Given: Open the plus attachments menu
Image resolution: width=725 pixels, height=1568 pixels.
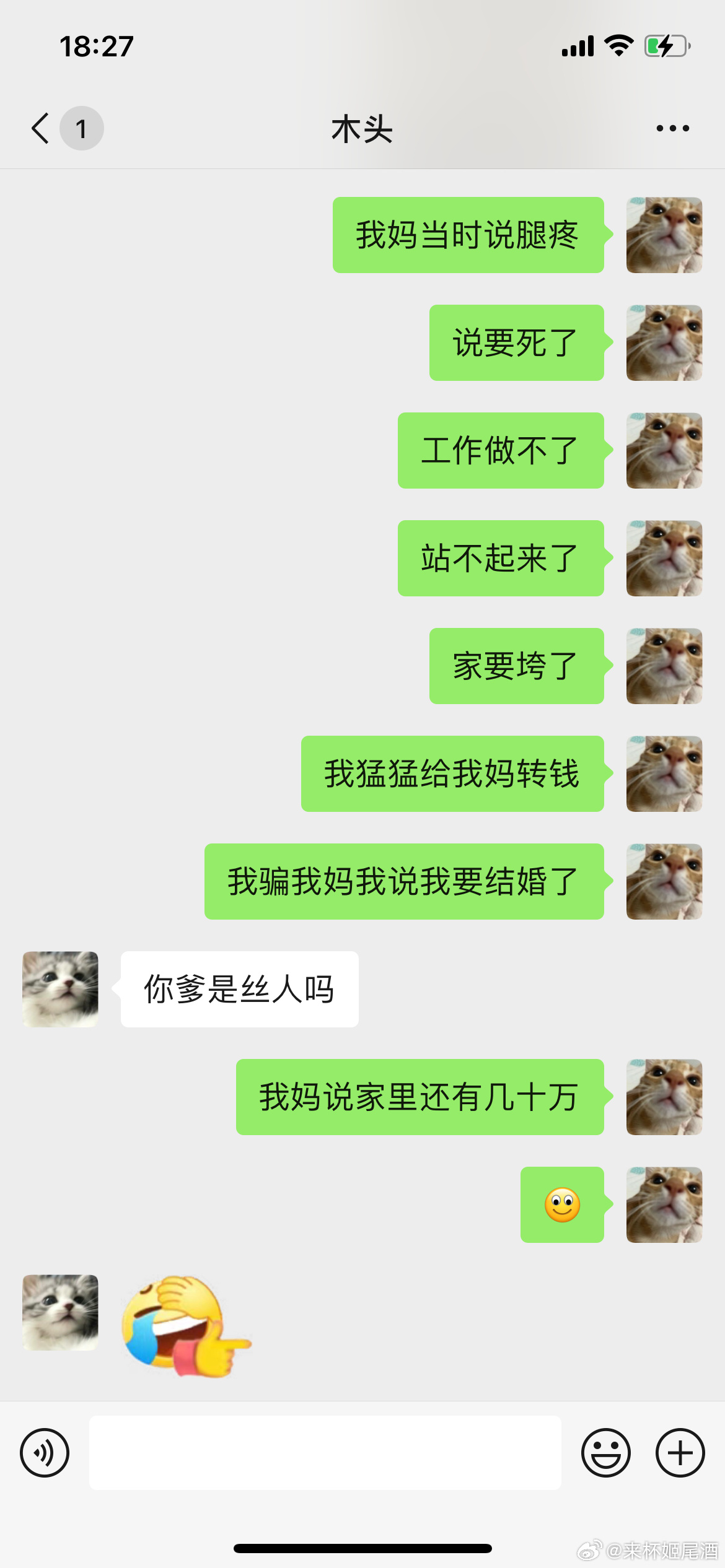Looking at the screenshot, I should (680, 1452).
